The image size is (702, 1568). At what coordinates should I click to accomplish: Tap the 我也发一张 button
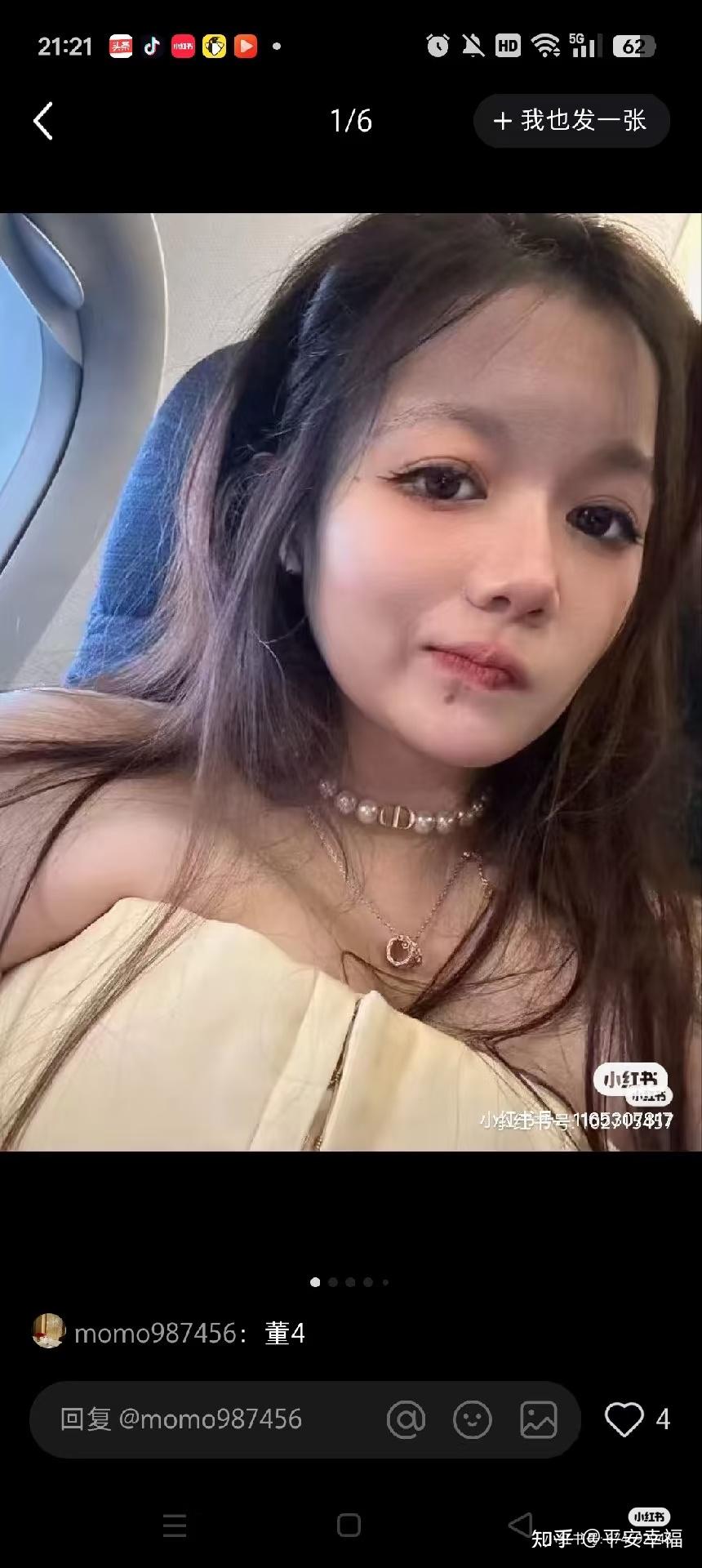(x=571, y=121)
